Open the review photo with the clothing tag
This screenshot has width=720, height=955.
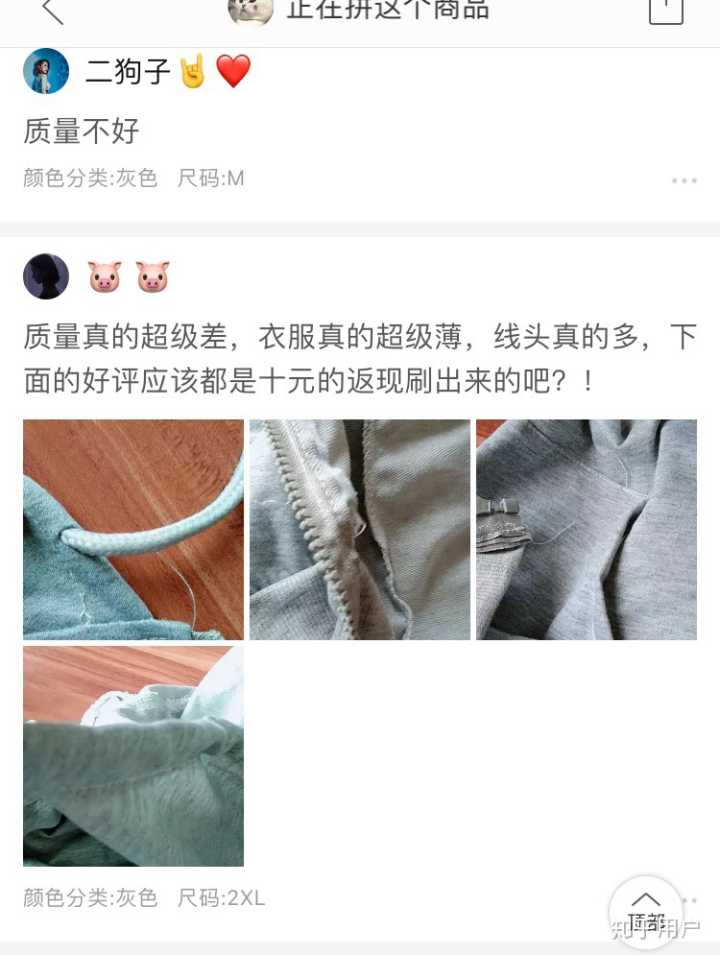point(586,529)
